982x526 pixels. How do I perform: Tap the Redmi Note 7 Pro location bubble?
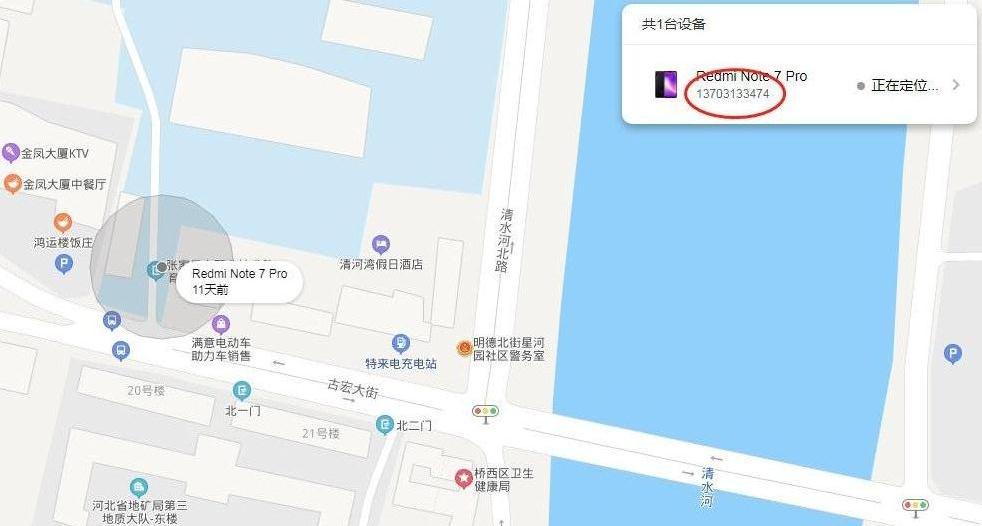click(x=239, y=281)
